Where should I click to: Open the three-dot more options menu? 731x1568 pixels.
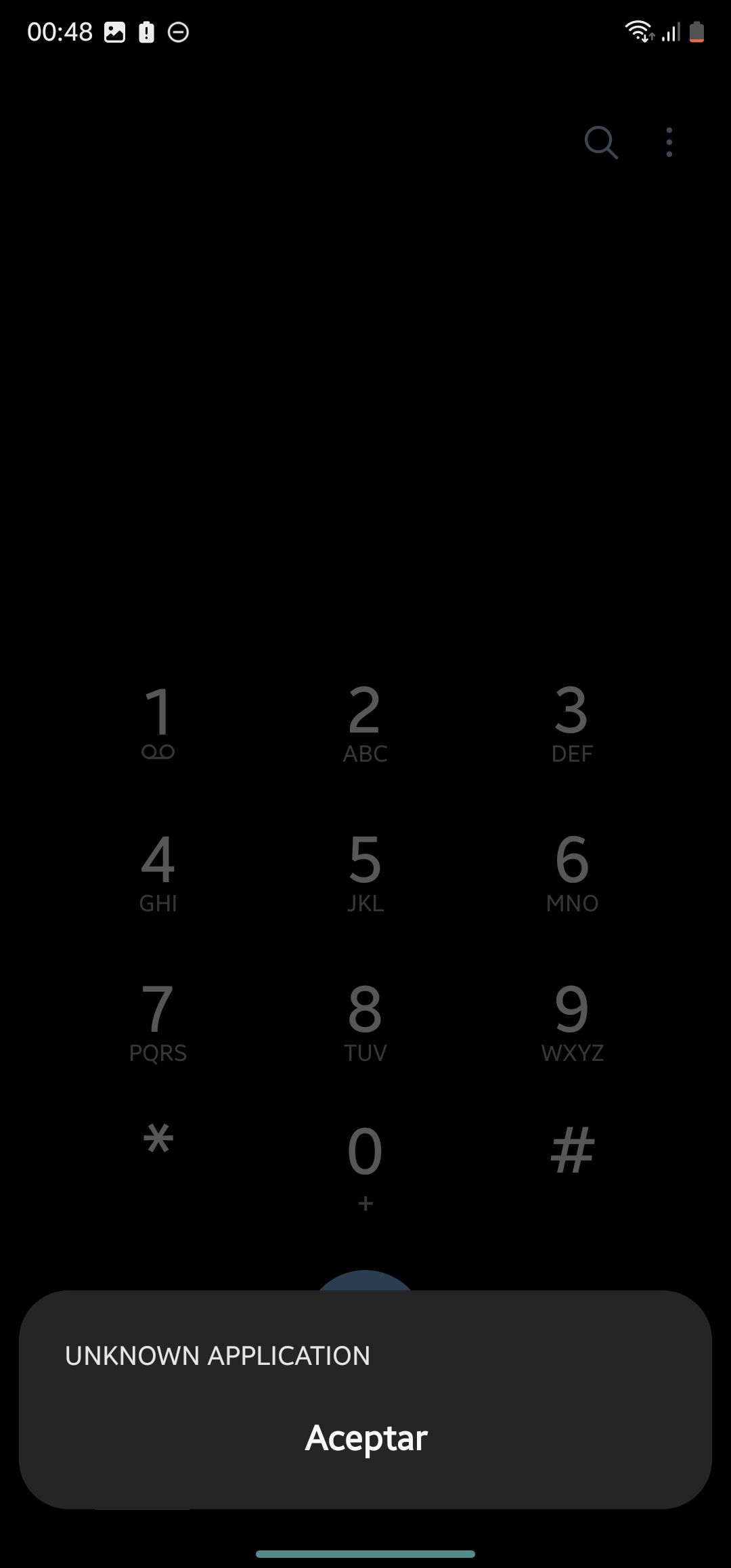tap(669, 142)
